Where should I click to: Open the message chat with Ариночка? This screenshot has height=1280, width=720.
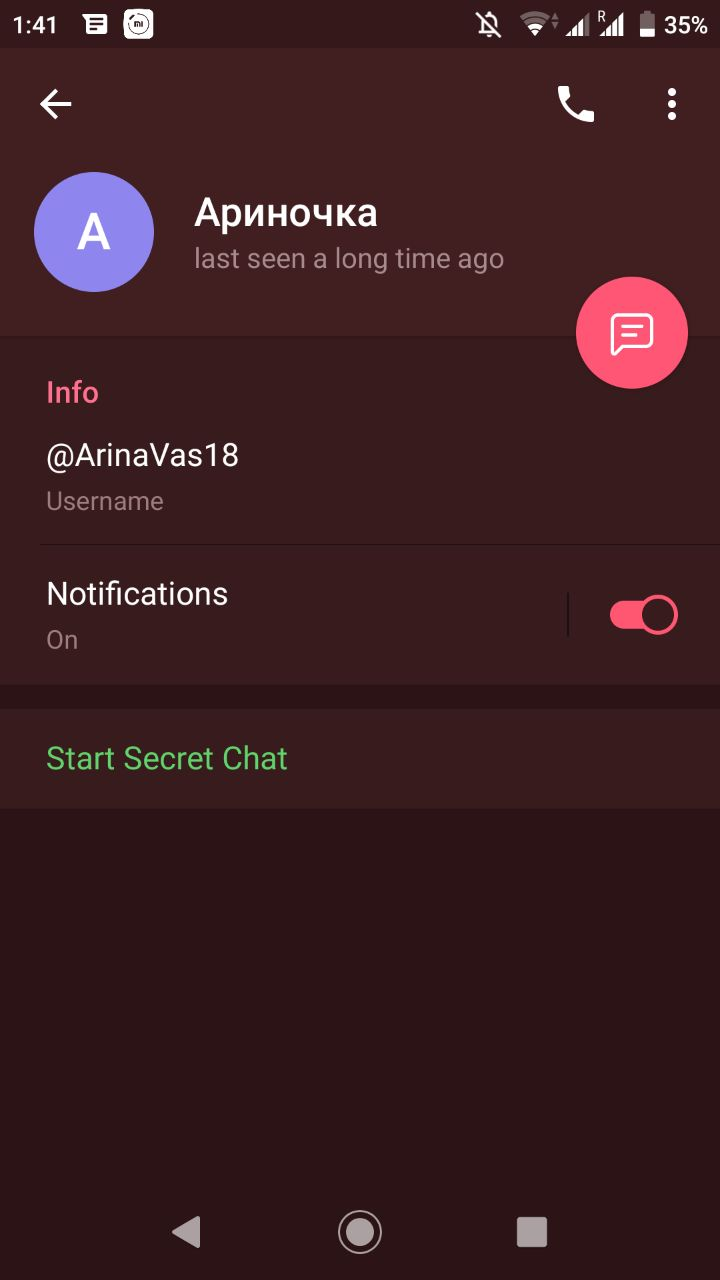[632, 333]
